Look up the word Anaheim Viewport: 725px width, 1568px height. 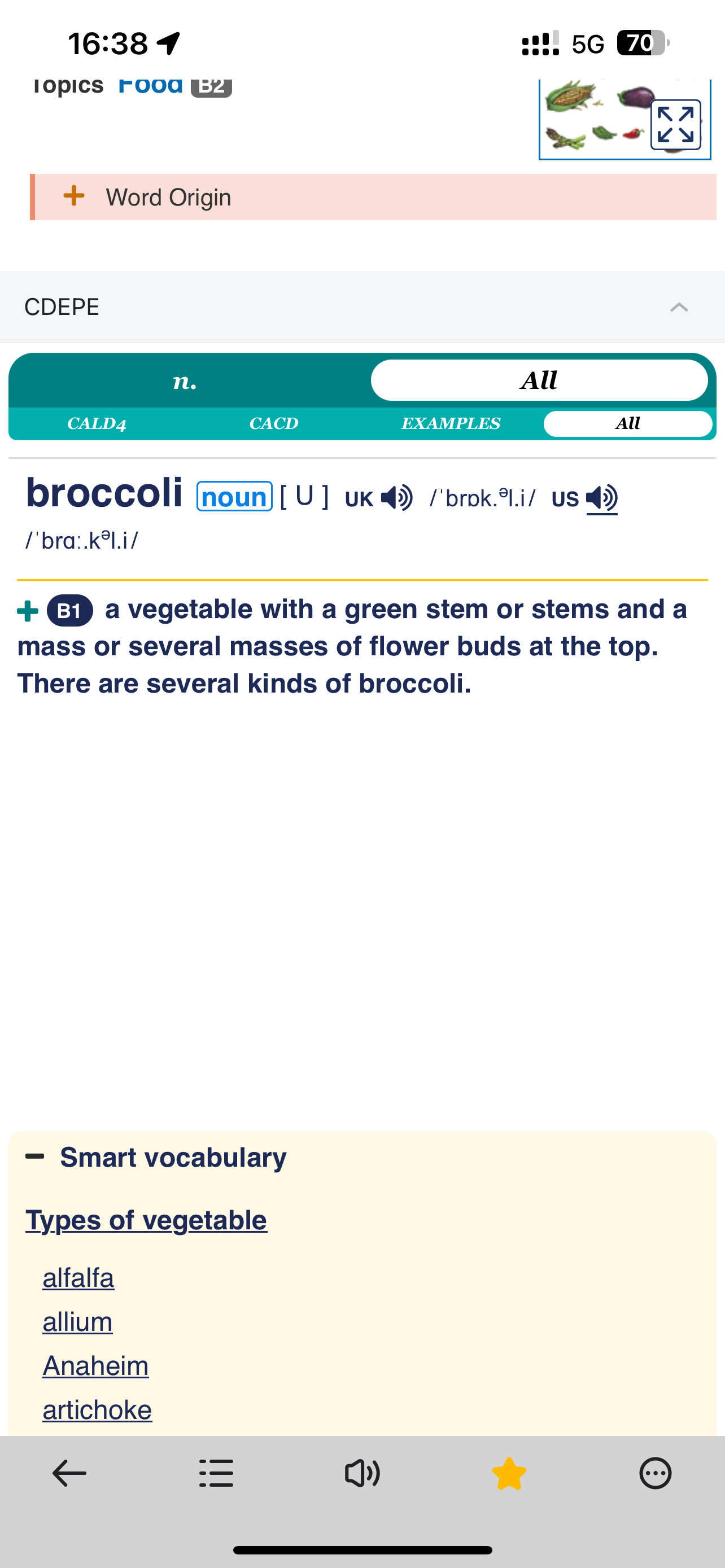click(x=95, y=1366)
